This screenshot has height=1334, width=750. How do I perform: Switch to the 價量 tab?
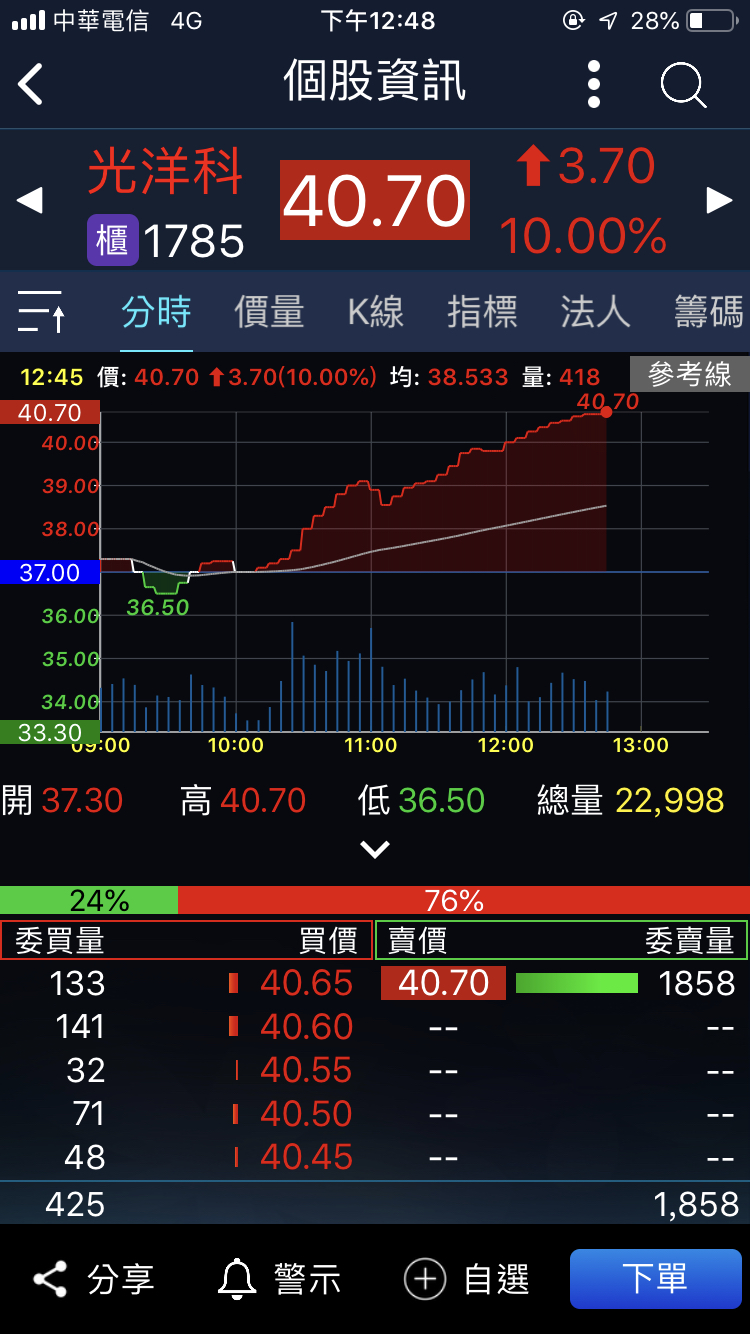tap(269, 312)
